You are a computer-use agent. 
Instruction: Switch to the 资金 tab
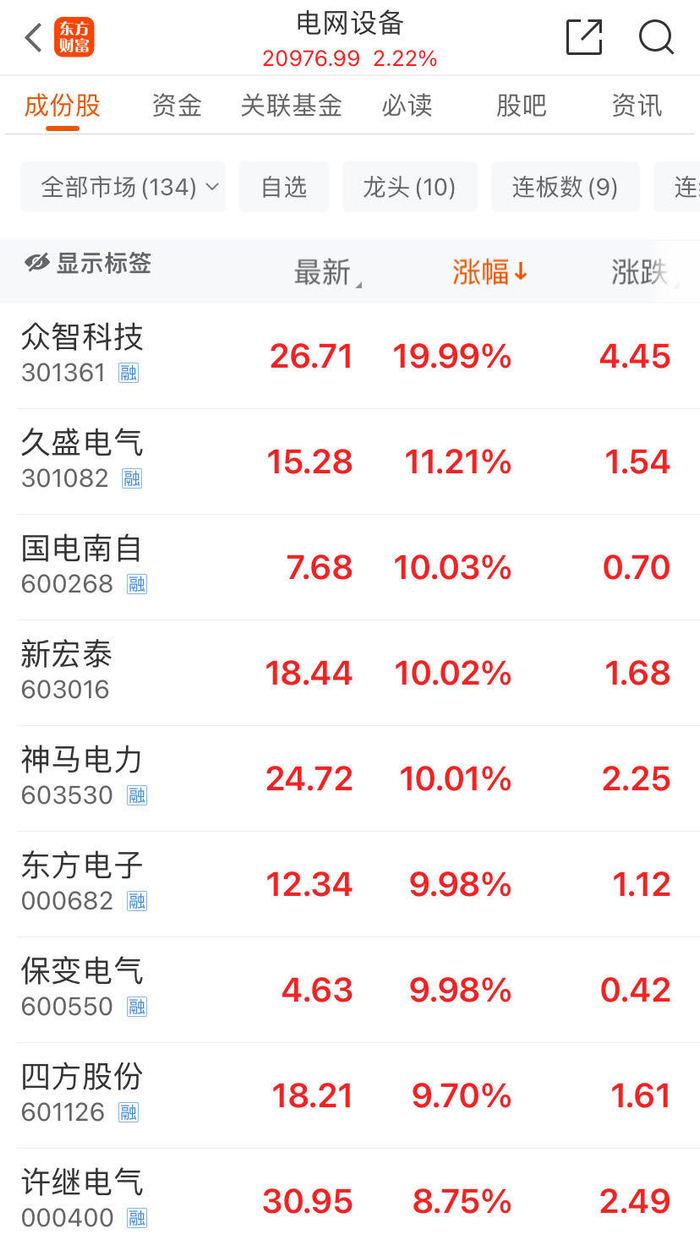177,105
